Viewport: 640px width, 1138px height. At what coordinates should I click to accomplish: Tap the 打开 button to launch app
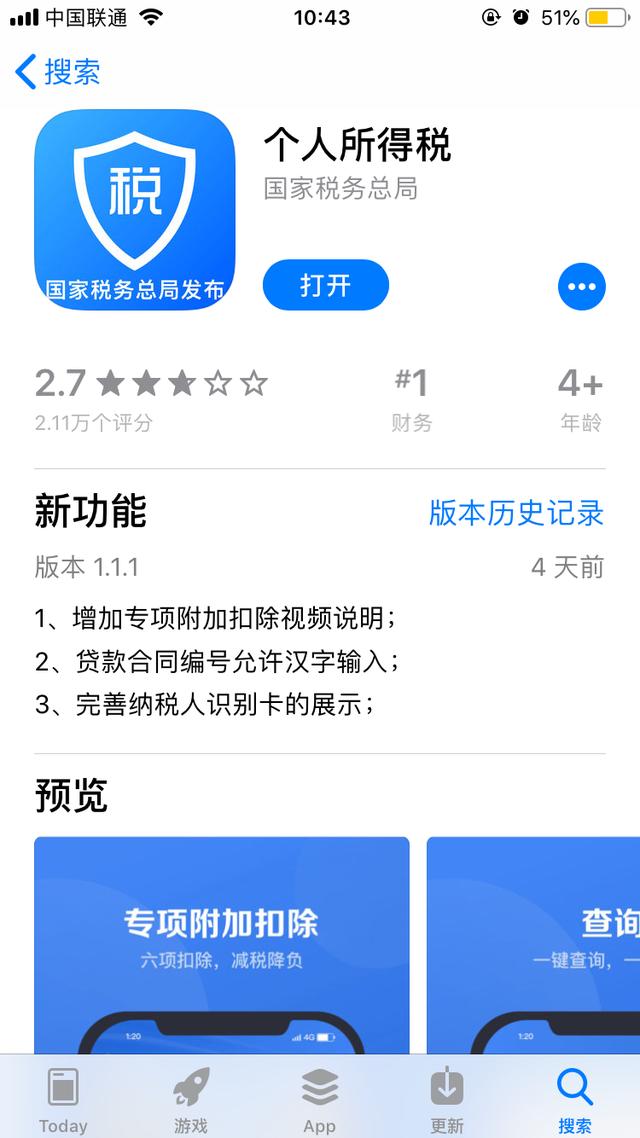point(325,286)
